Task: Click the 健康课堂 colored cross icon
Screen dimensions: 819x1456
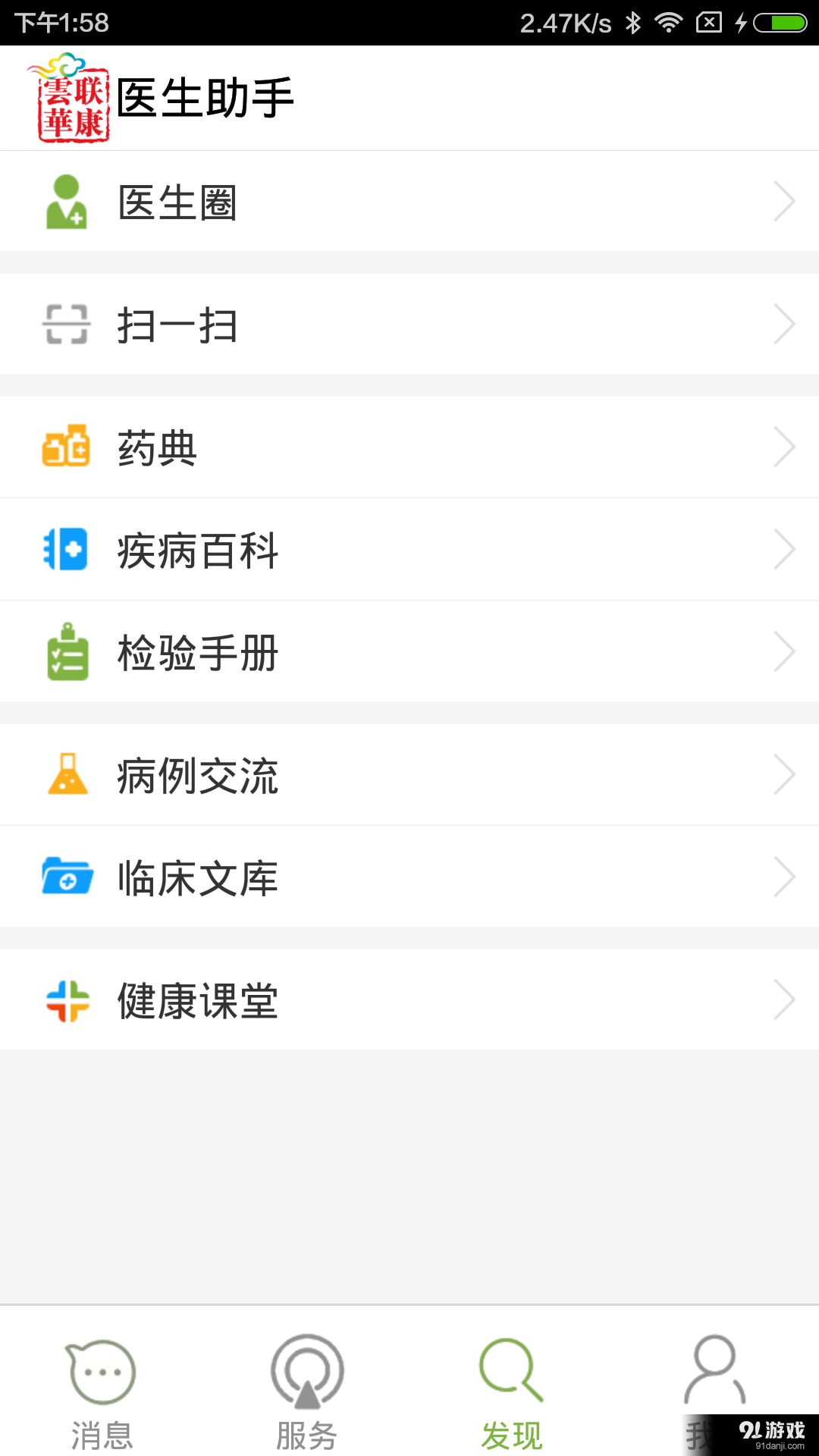Action: [67, 999]
